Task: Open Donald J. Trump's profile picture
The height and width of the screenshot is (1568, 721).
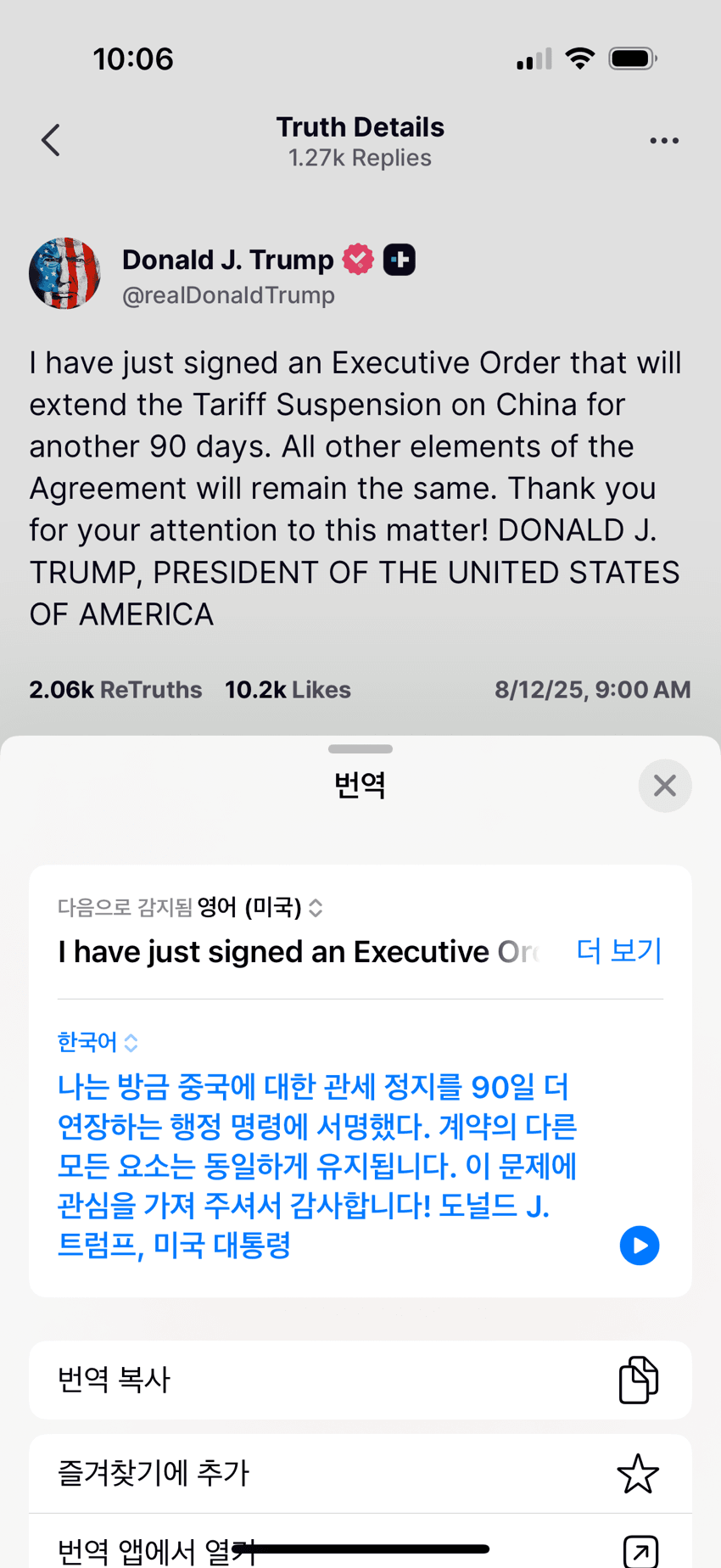Action: [x=64, y=273]
